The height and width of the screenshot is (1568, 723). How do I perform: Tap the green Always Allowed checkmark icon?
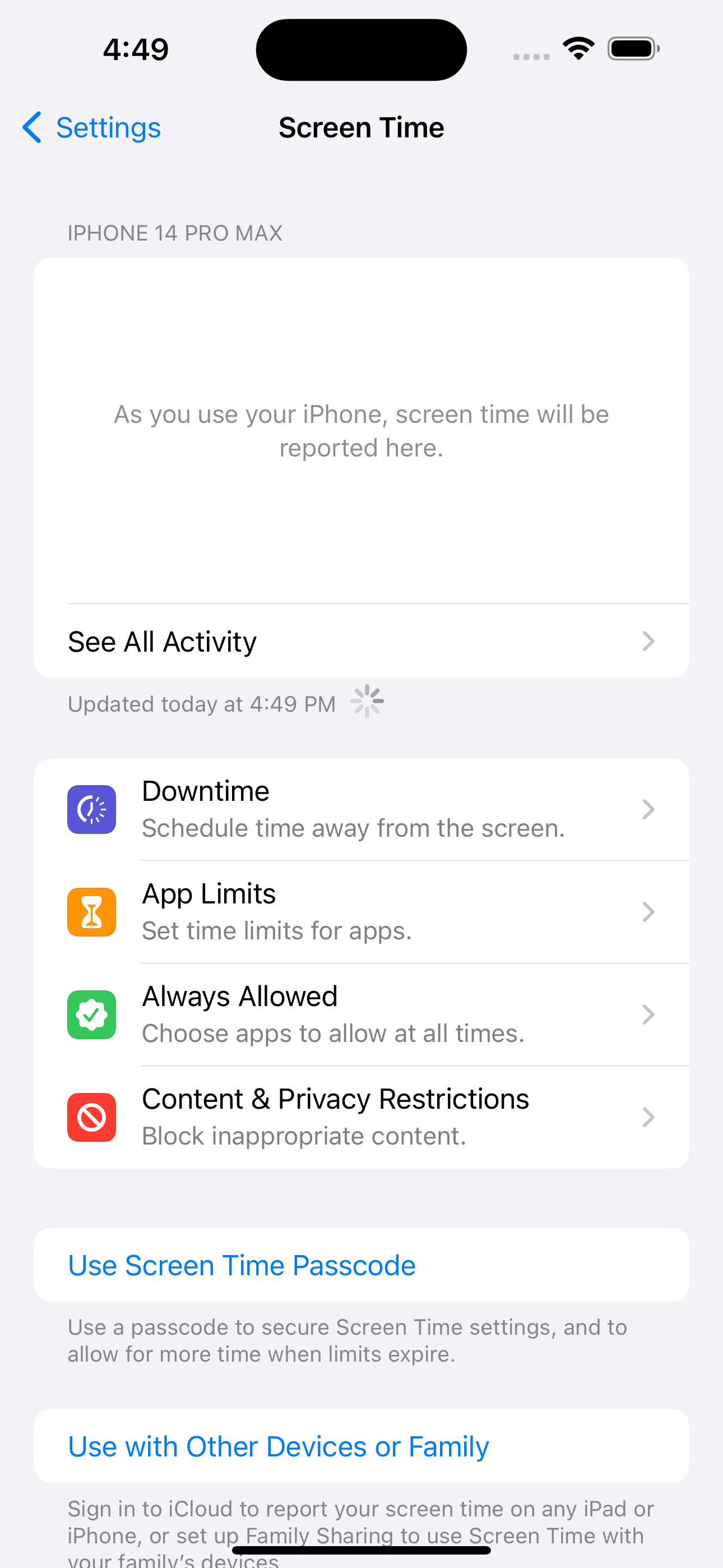(x=91, y=1014)
